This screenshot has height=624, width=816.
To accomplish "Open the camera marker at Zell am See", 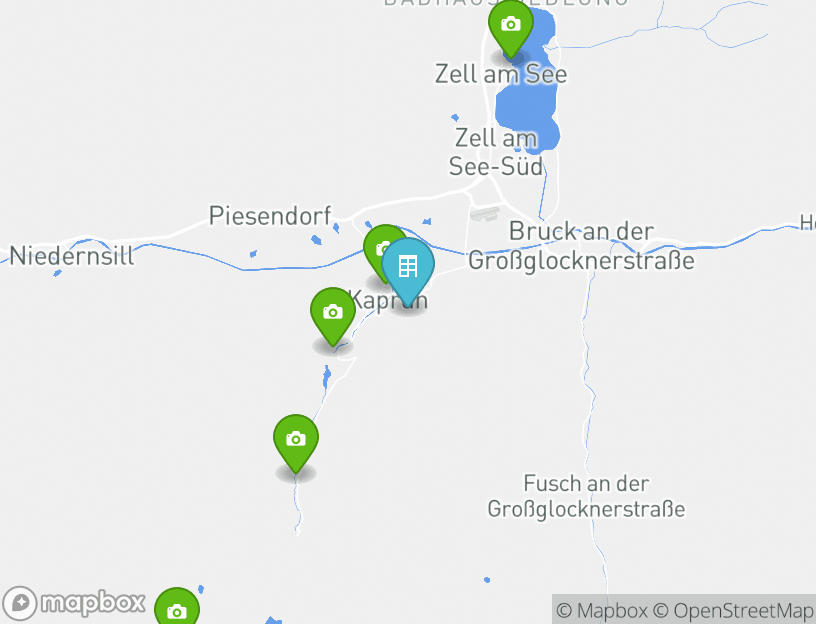I will [510, 25].
